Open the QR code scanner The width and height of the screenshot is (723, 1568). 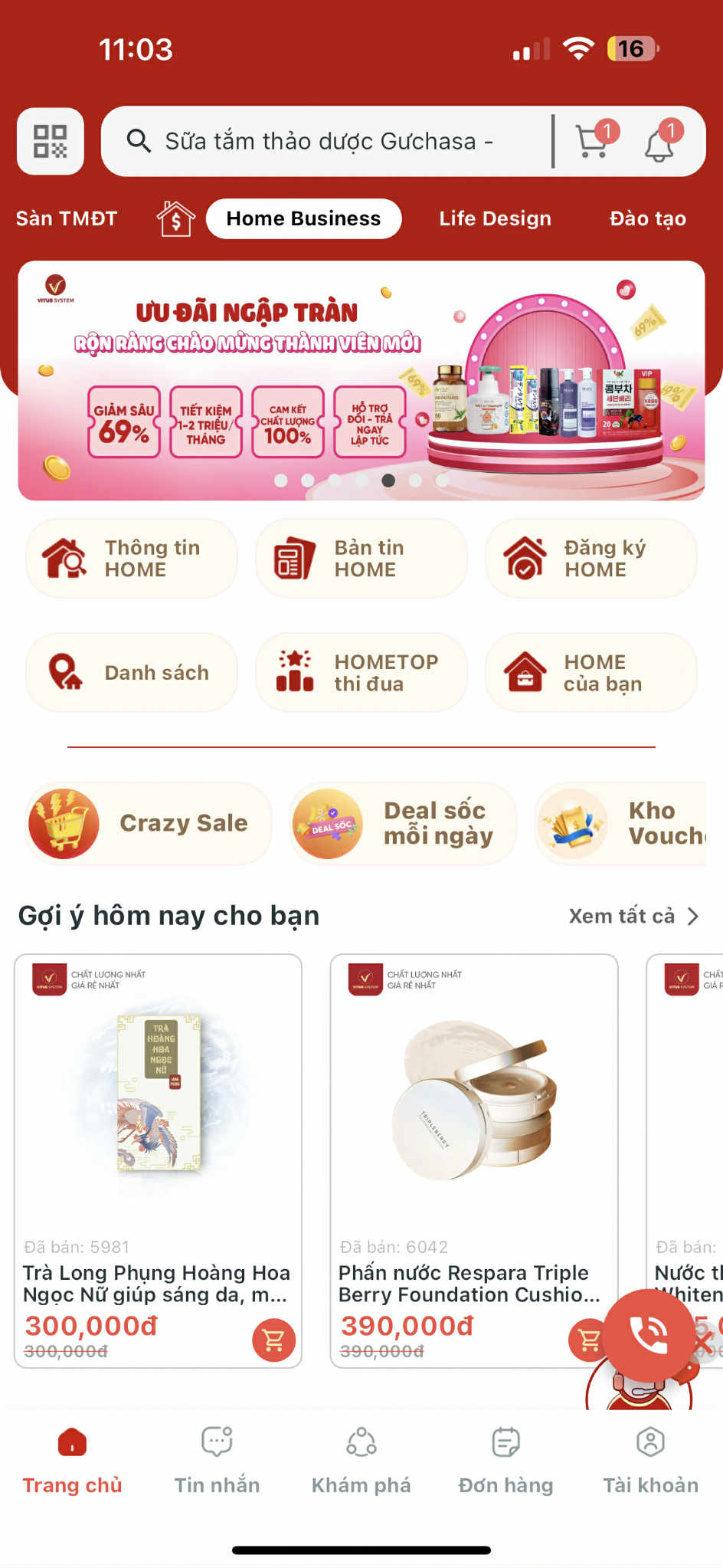coord(51,142)
